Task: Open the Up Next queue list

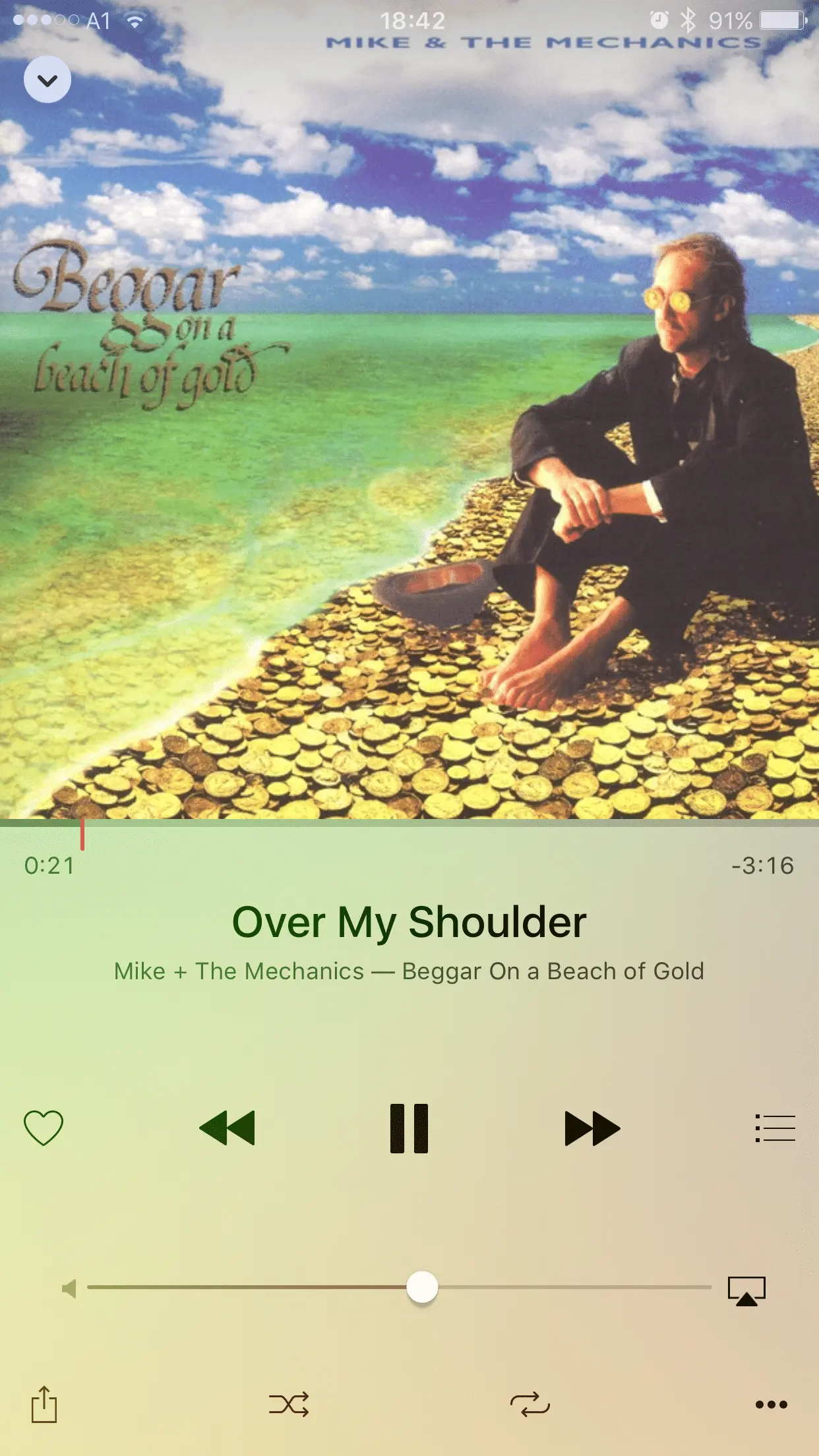Action: [775, 1128]
